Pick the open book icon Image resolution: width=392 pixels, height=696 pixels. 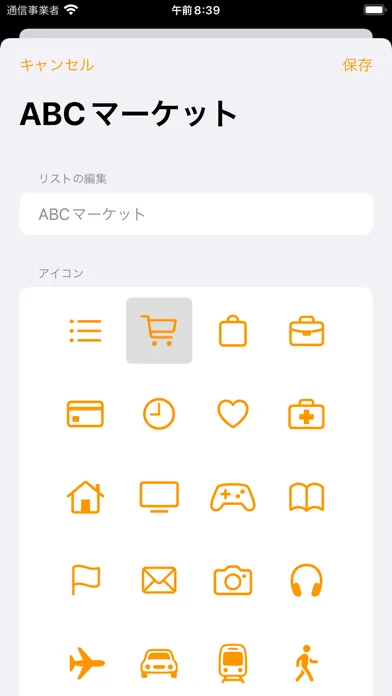307,497
